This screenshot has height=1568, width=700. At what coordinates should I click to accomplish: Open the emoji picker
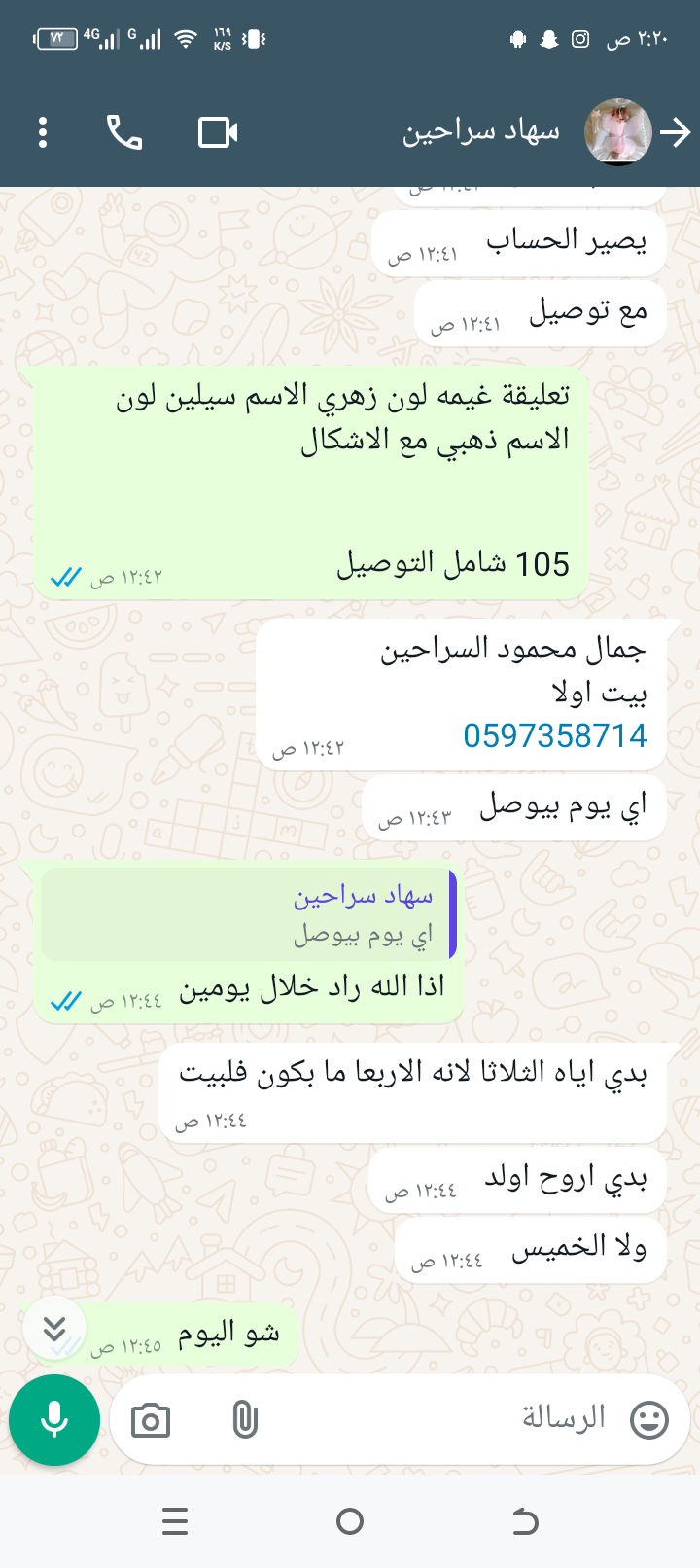649,1420
